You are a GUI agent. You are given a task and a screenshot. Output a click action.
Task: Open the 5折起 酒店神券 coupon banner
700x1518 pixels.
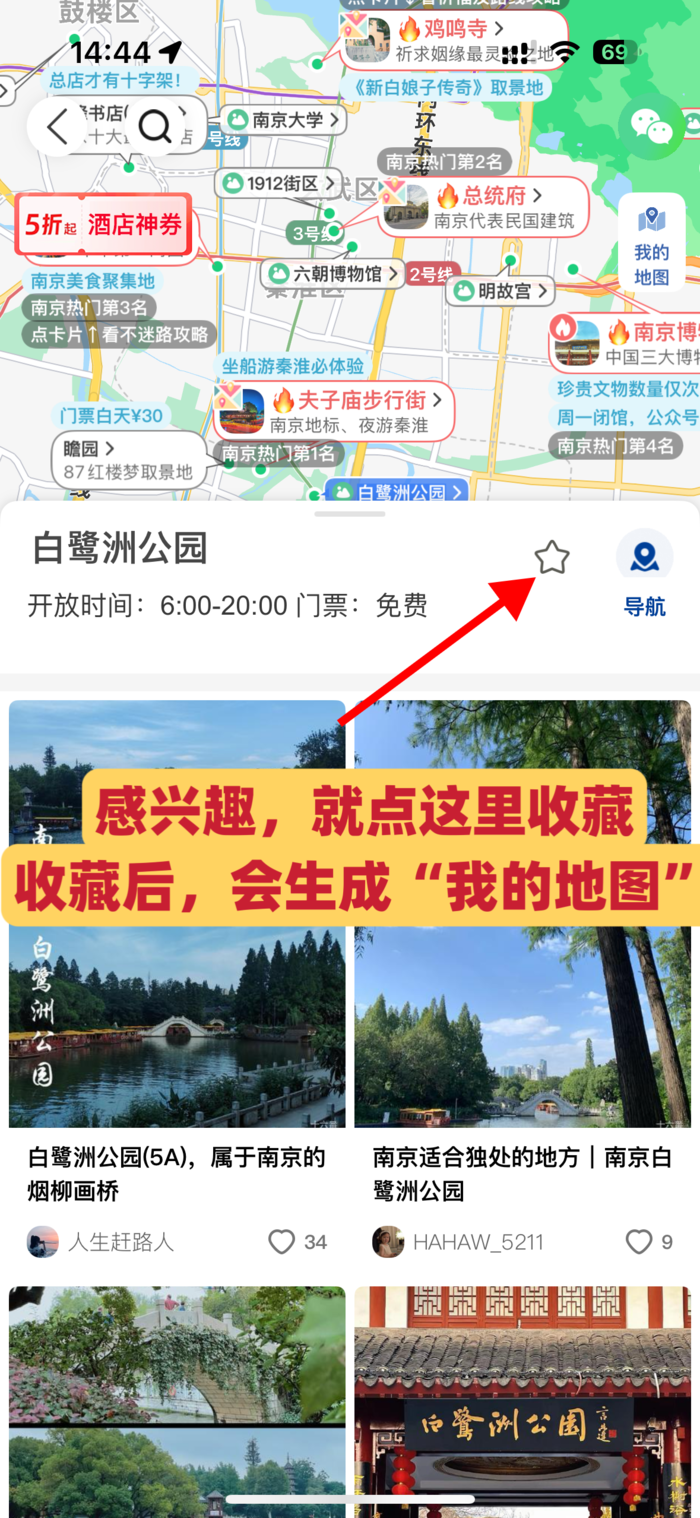[104, 225]
